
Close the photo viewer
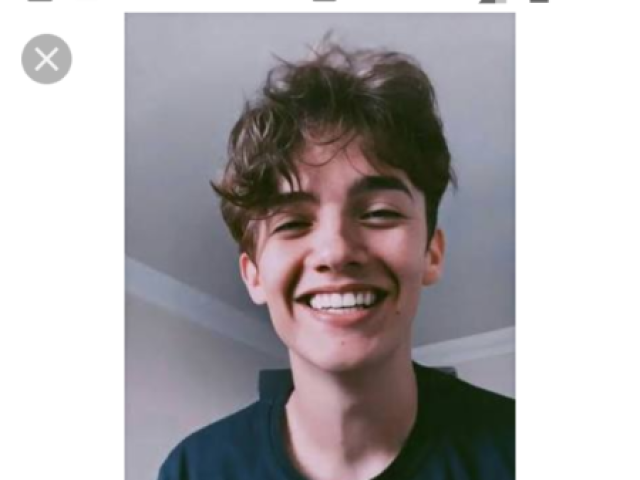coord(46,59)
